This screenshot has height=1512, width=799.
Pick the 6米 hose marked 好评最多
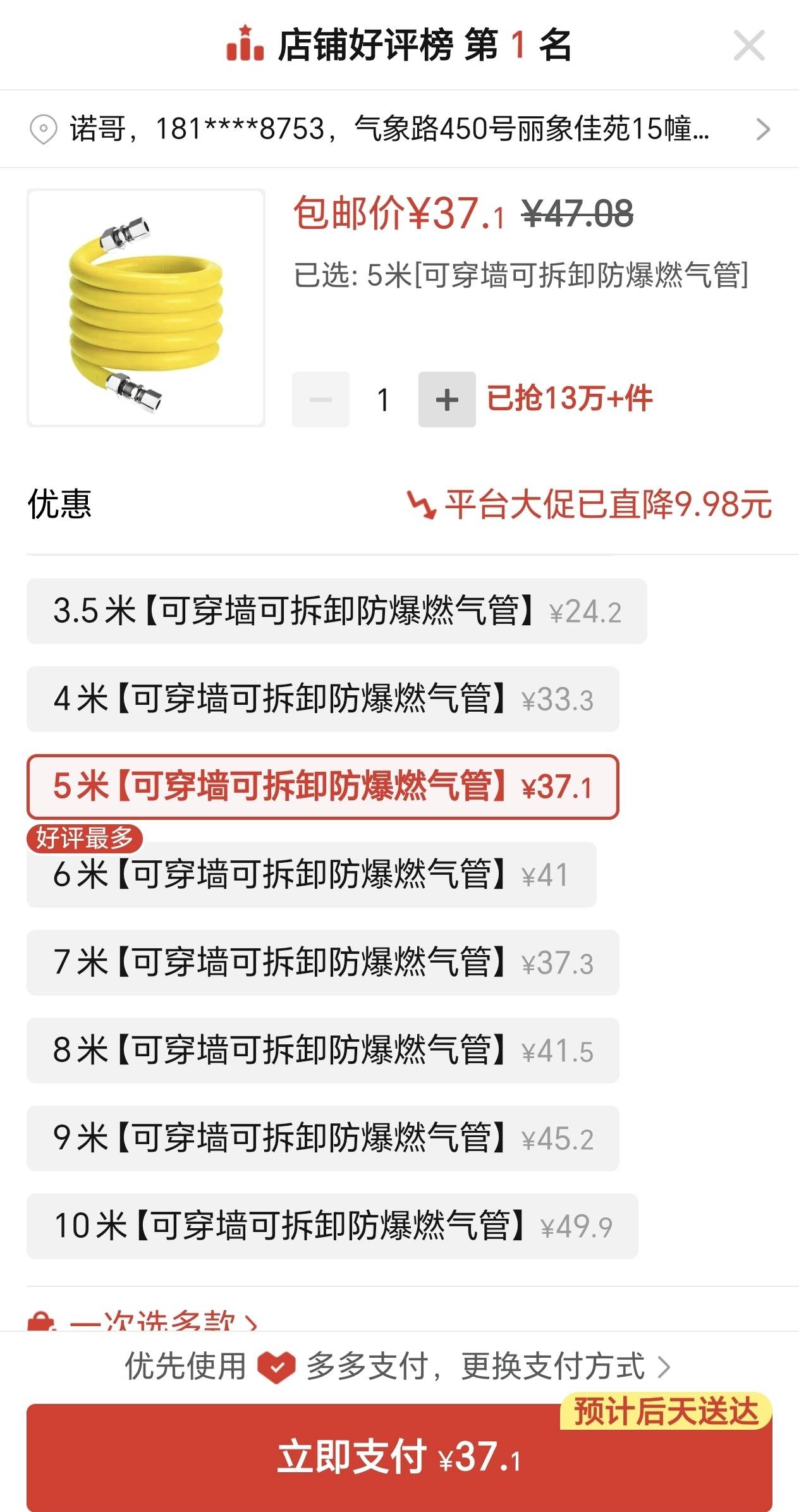coord(311,875)
